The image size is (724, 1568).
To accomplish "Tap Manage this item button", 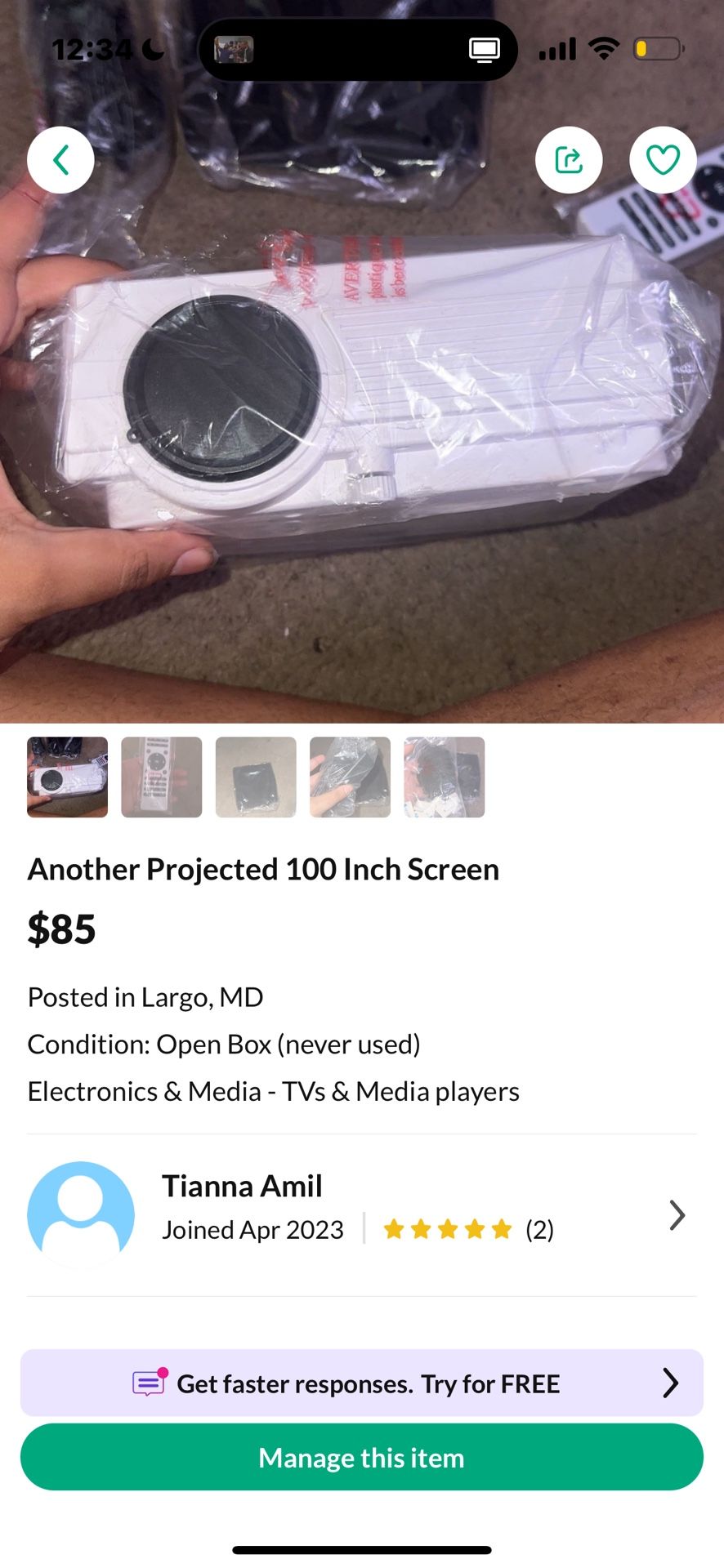I will point(361,1458).
